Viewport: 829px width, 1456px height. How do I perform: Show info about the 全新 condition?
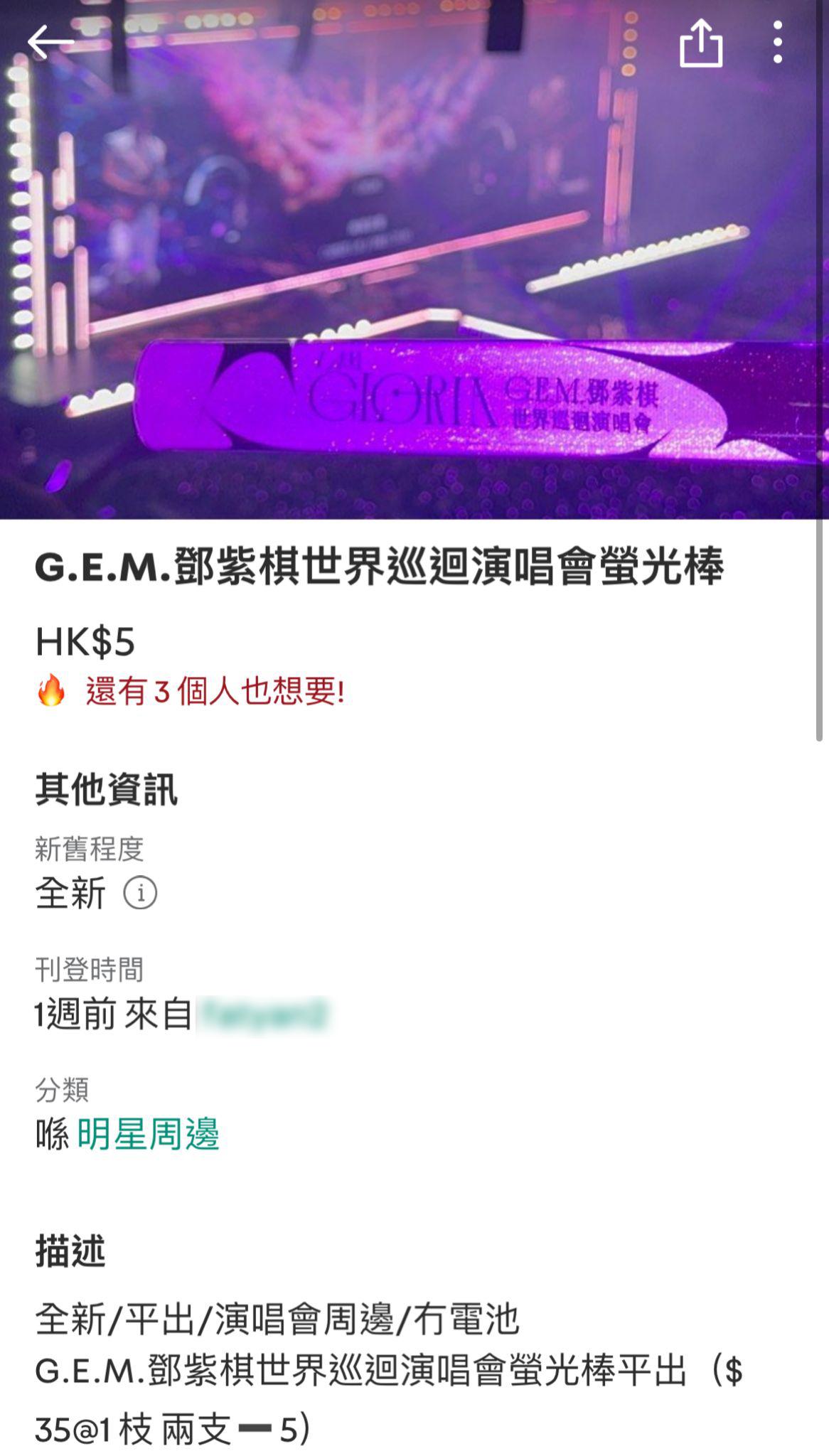[x=140, y=893]
